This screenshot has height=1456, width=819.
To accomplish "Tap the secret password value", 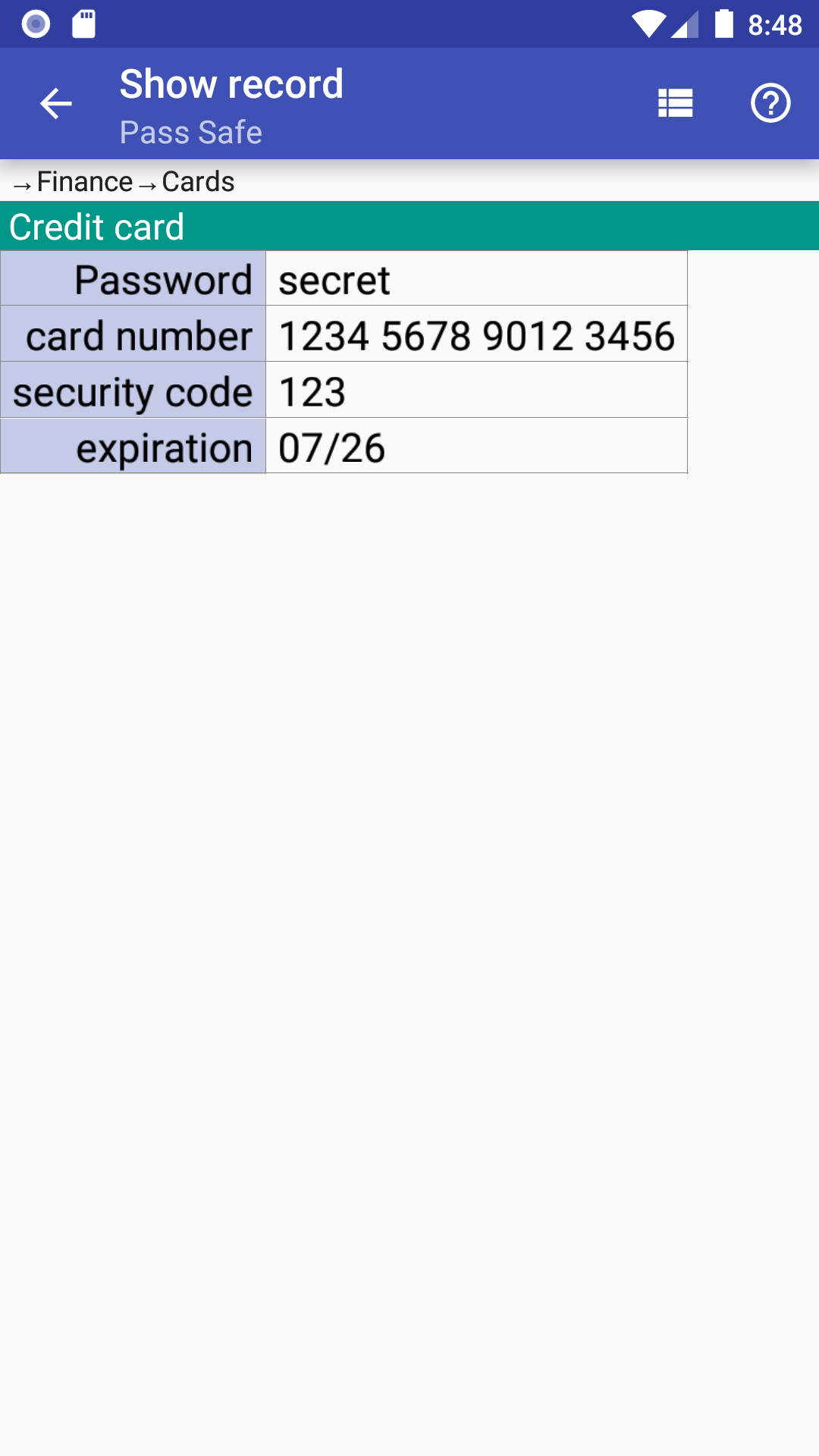I will click(334, 278).
